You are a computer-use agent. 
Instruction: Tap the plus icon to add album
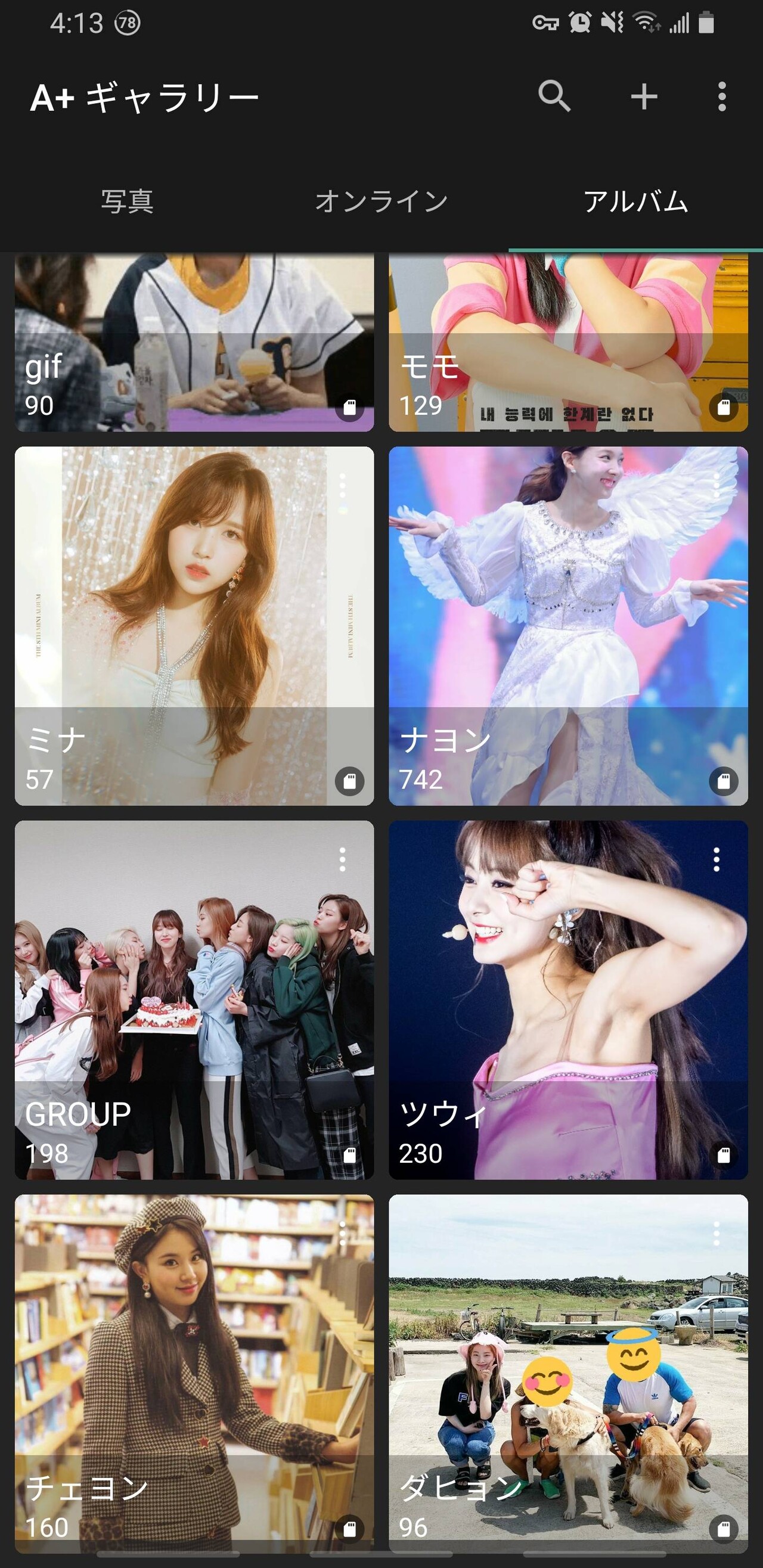644,97
